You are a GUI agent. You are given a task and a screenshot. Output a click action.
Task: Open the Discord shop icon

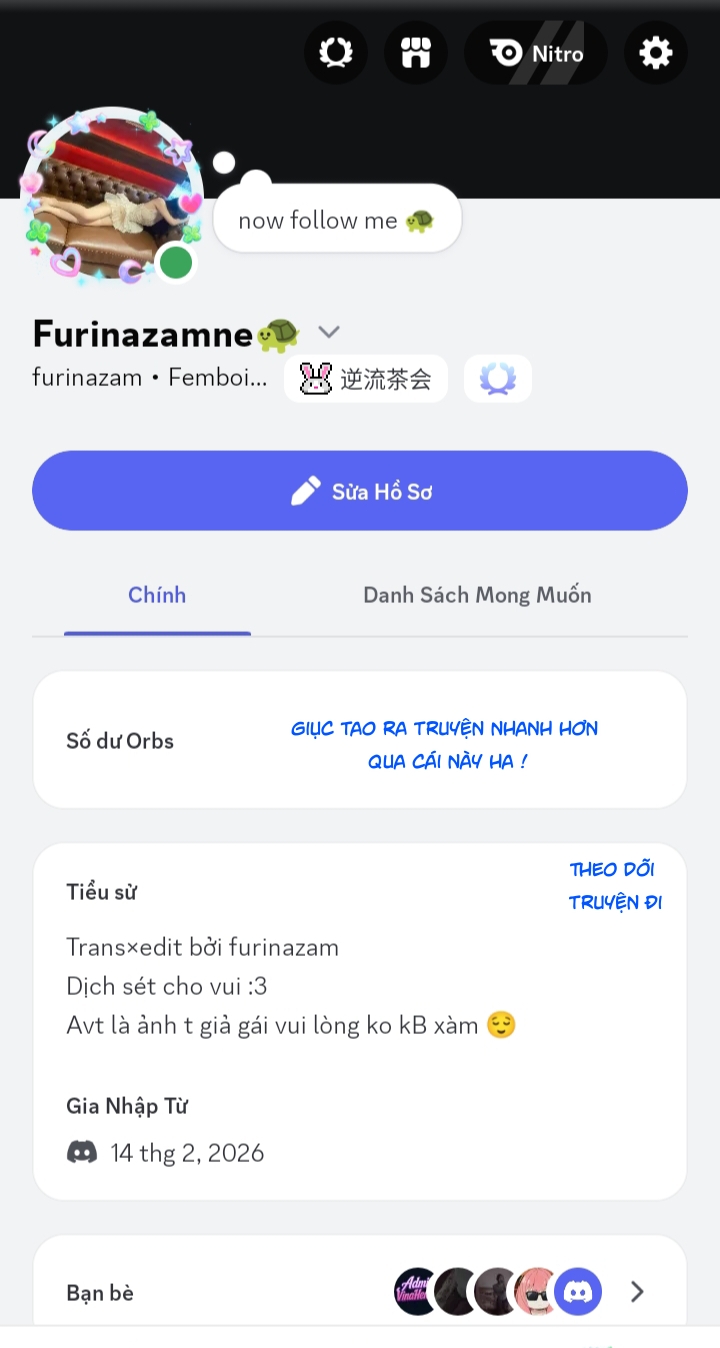pyautogui.click(x=416, y=53)
